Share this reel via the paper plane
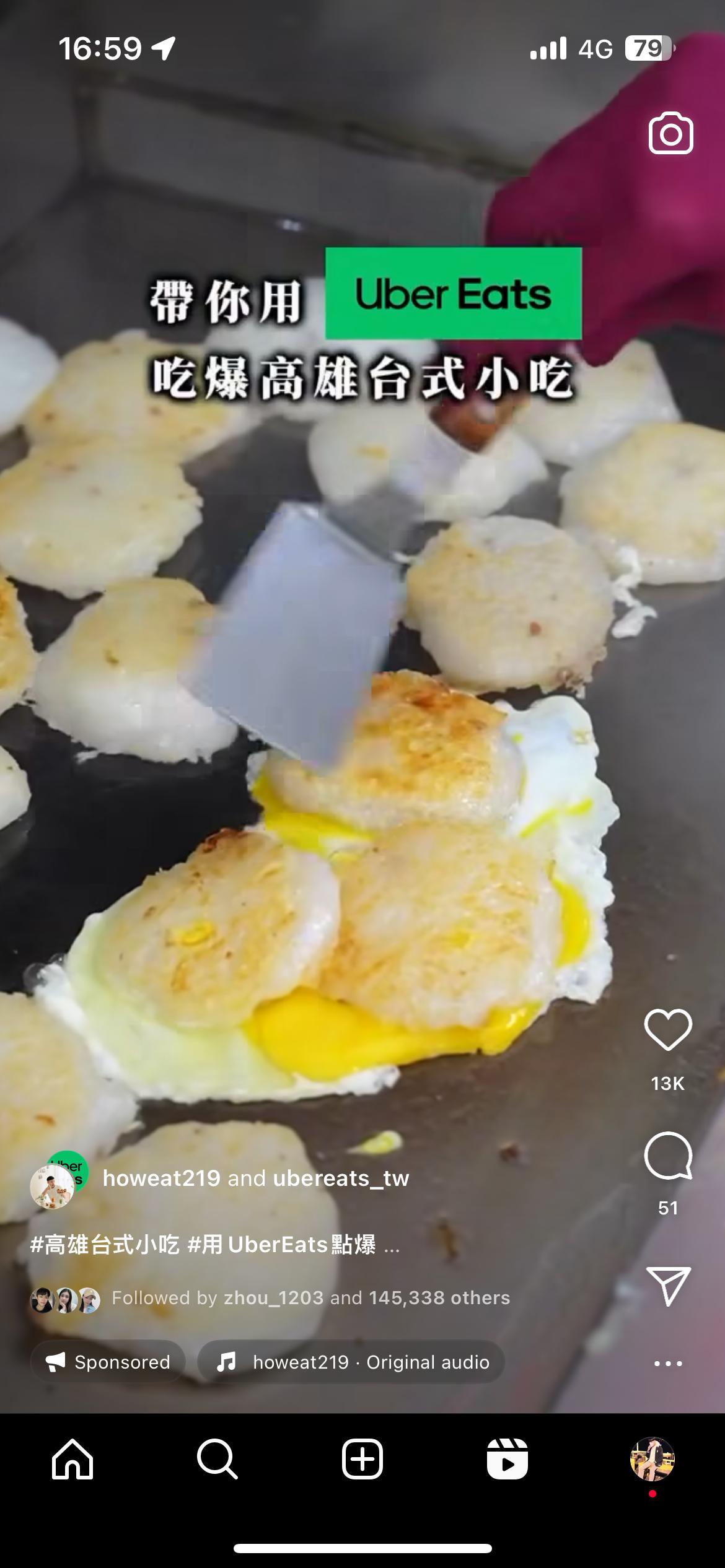 click(668, 1286)
